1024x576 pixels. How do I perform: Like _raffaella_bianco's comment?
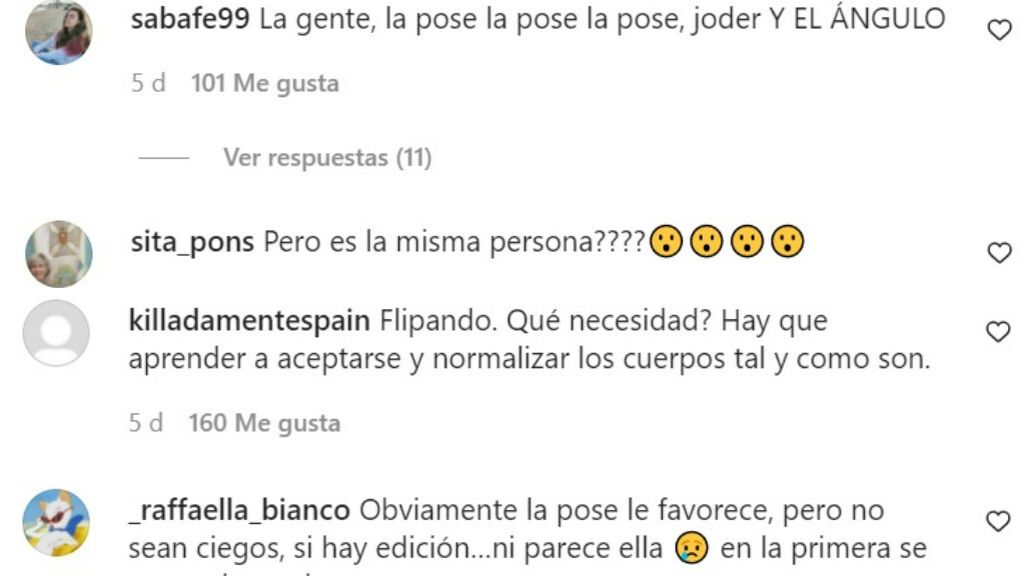point(998,521)
